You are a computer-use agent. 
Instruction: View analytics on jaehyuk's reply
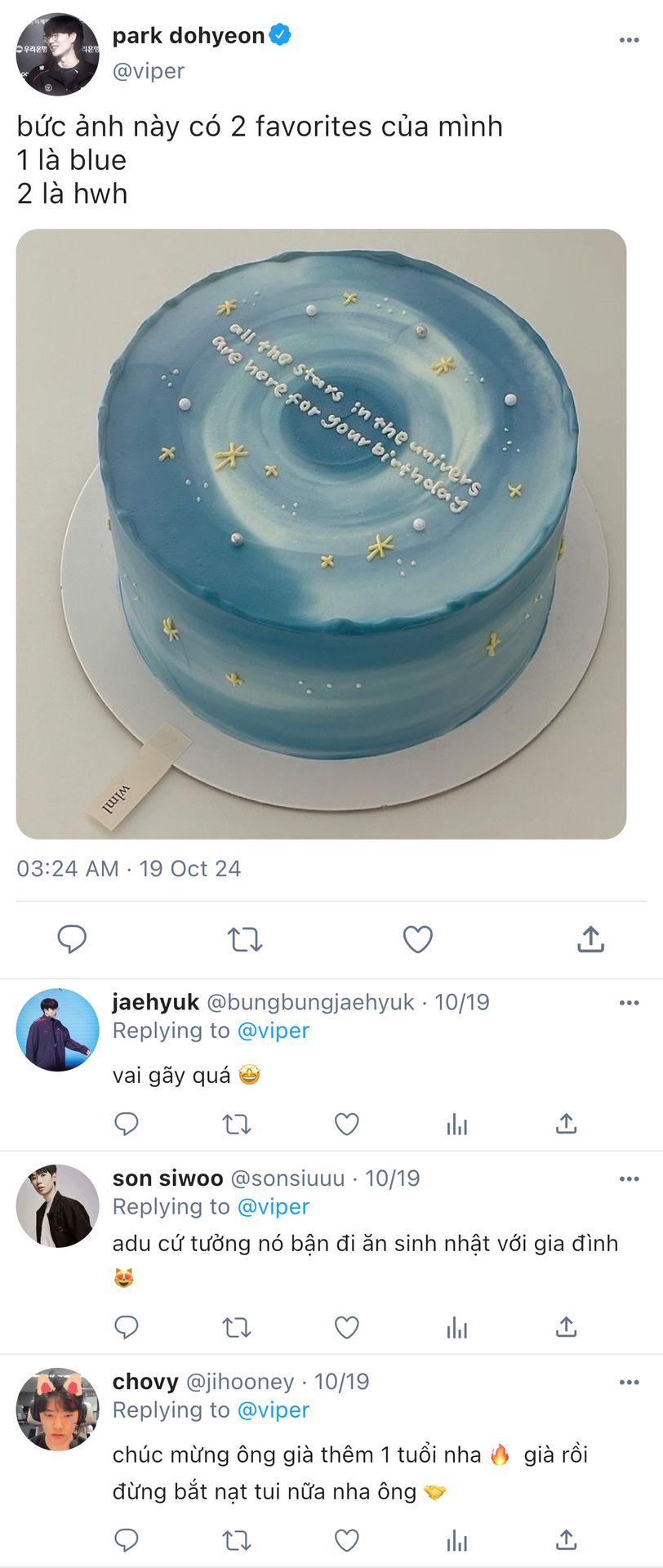point(457,1125)
